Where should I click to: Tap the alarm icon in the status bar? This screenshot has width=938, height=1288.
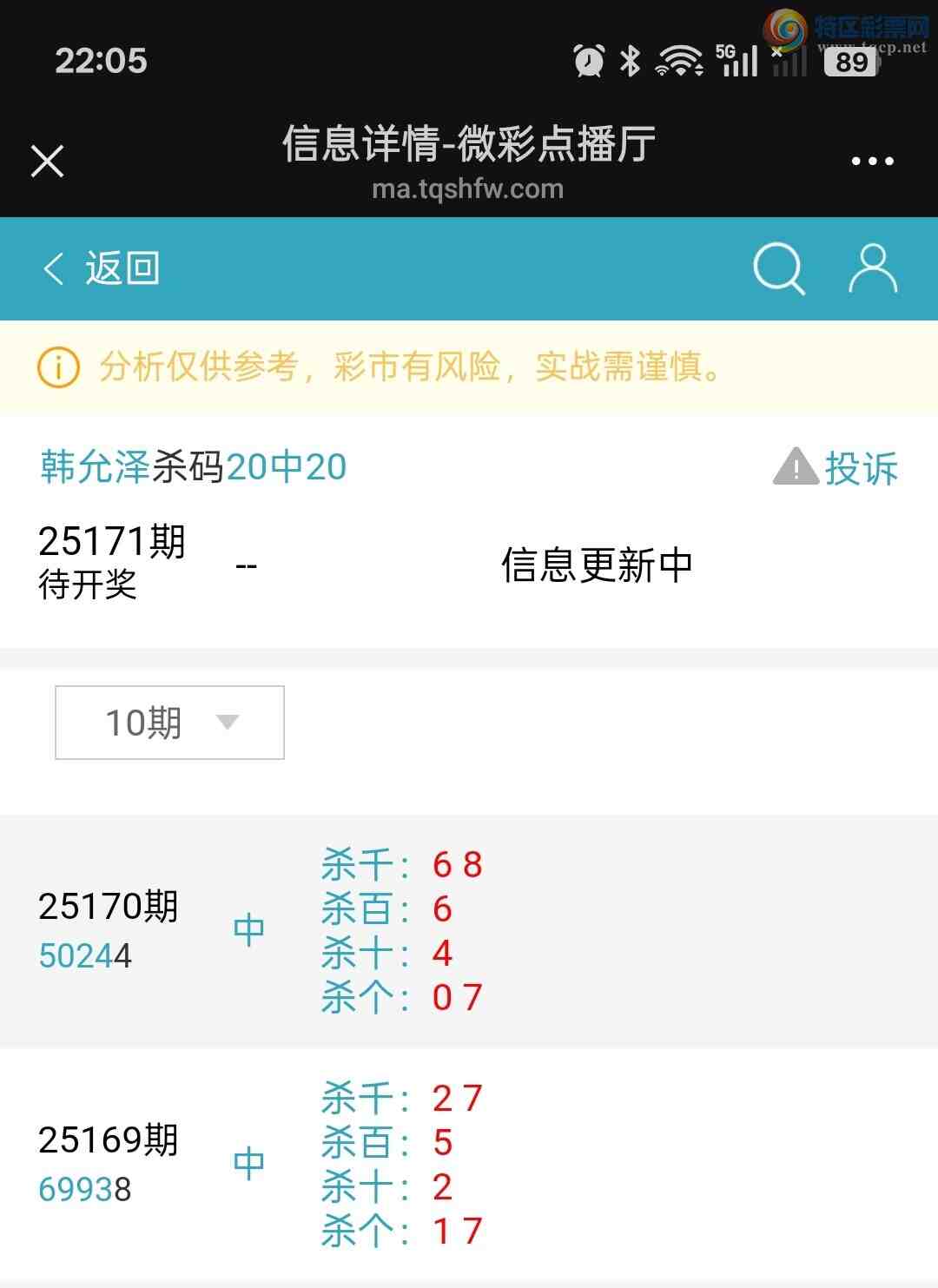coord(587,61)
